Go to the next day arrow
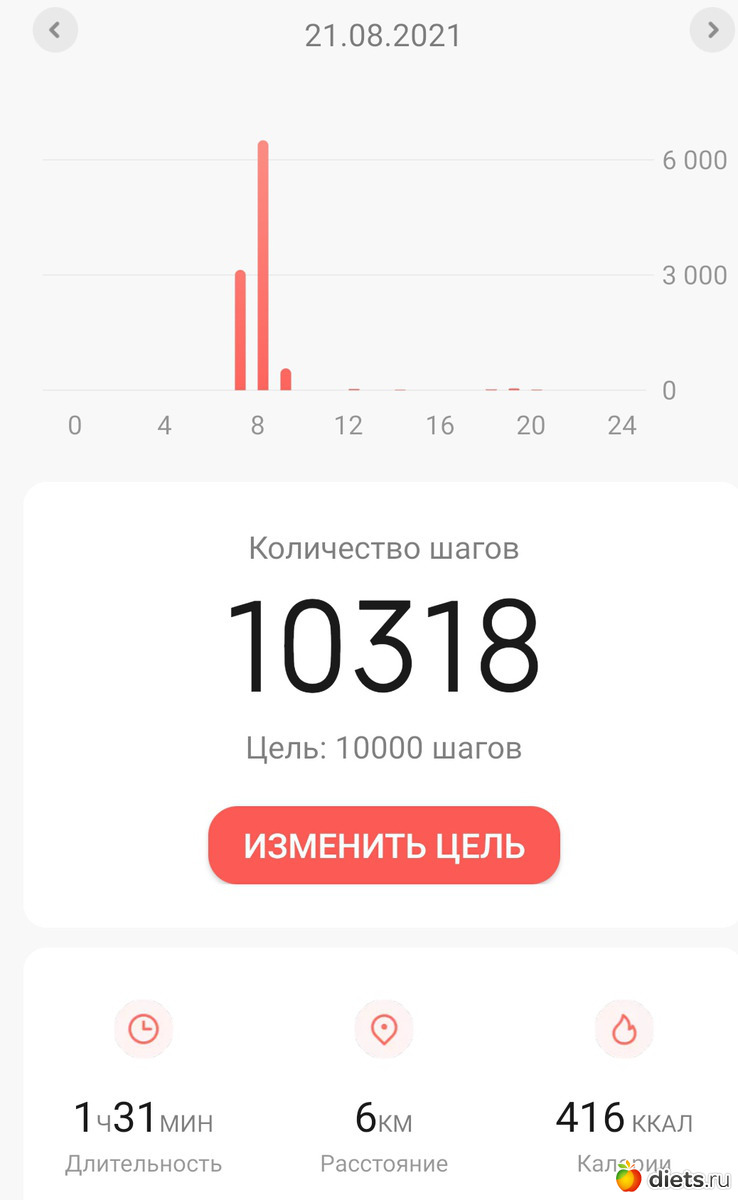This screenshot has height=1200, width=738. click(712, 30)
